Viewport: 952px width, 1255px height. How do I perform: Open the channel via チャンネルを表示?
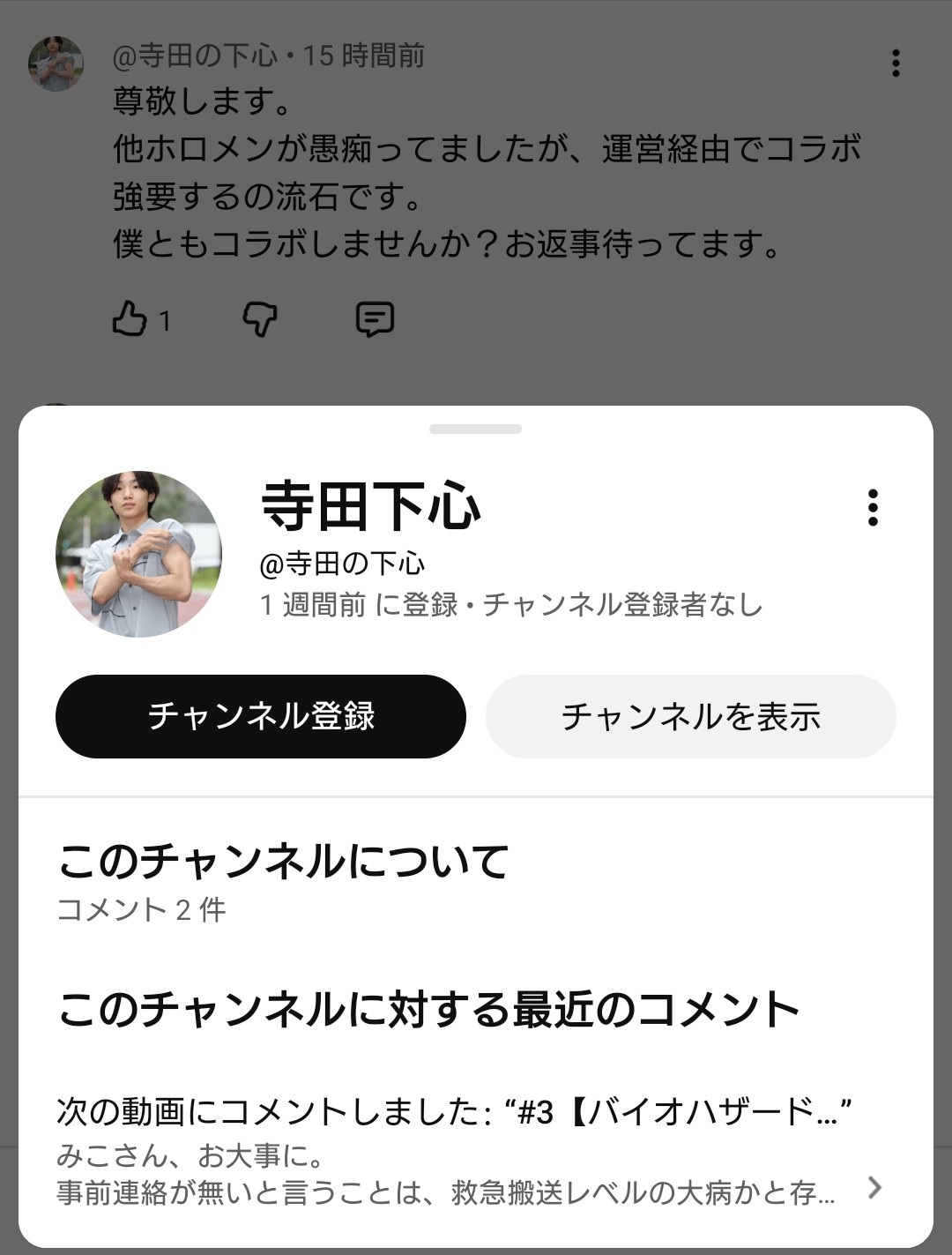[x=690, y=716]
